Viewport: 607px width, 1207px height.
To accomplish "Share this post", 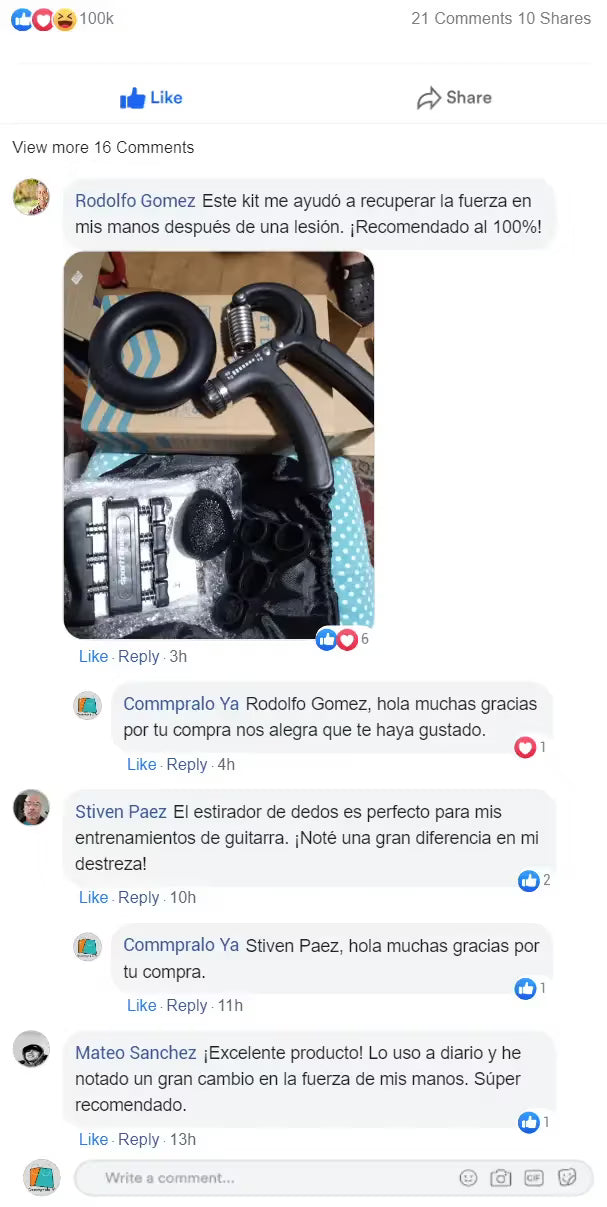I will coord(454,98).
